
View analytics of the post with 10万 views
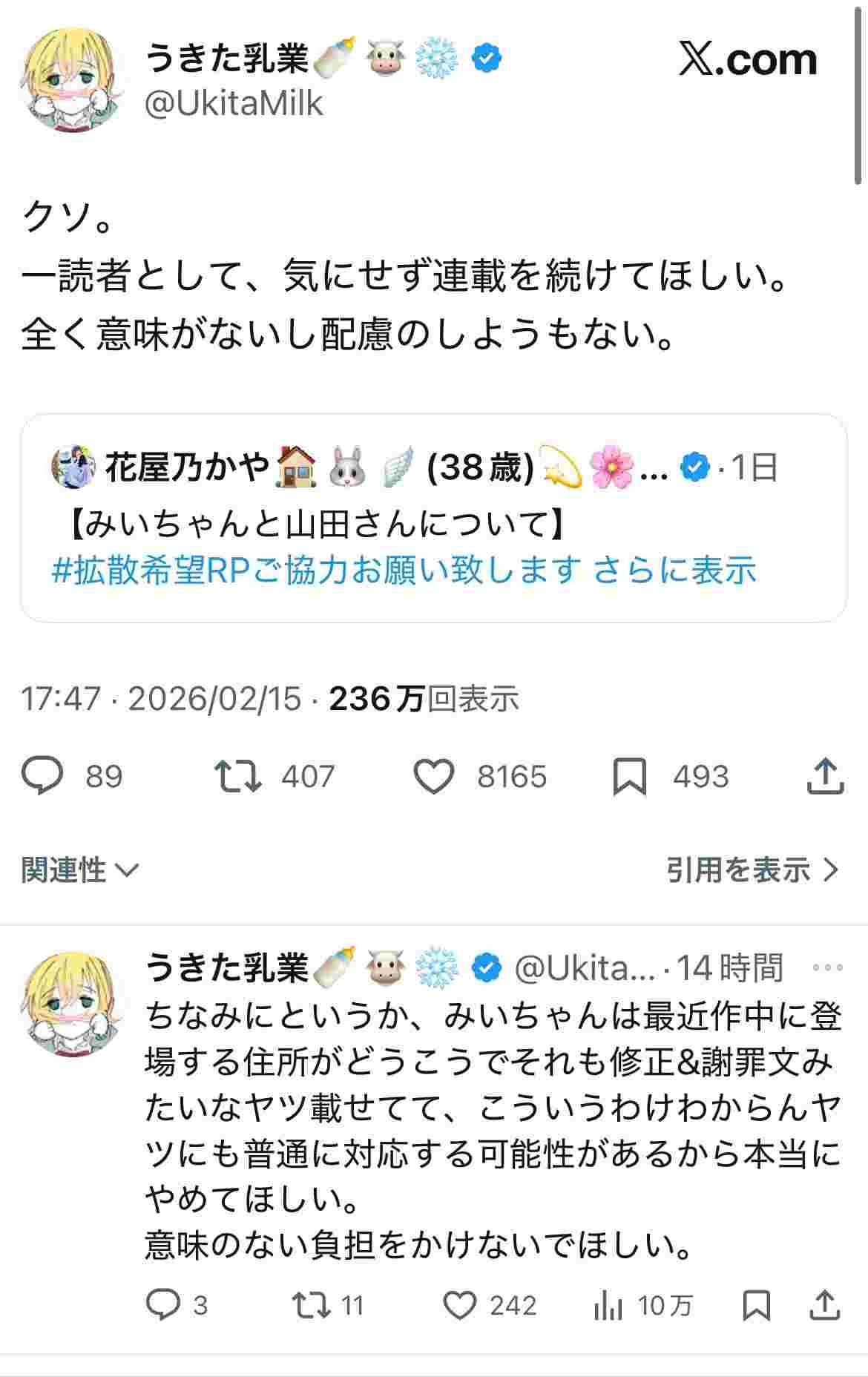pyautogui.click(x=608, y=1307)
